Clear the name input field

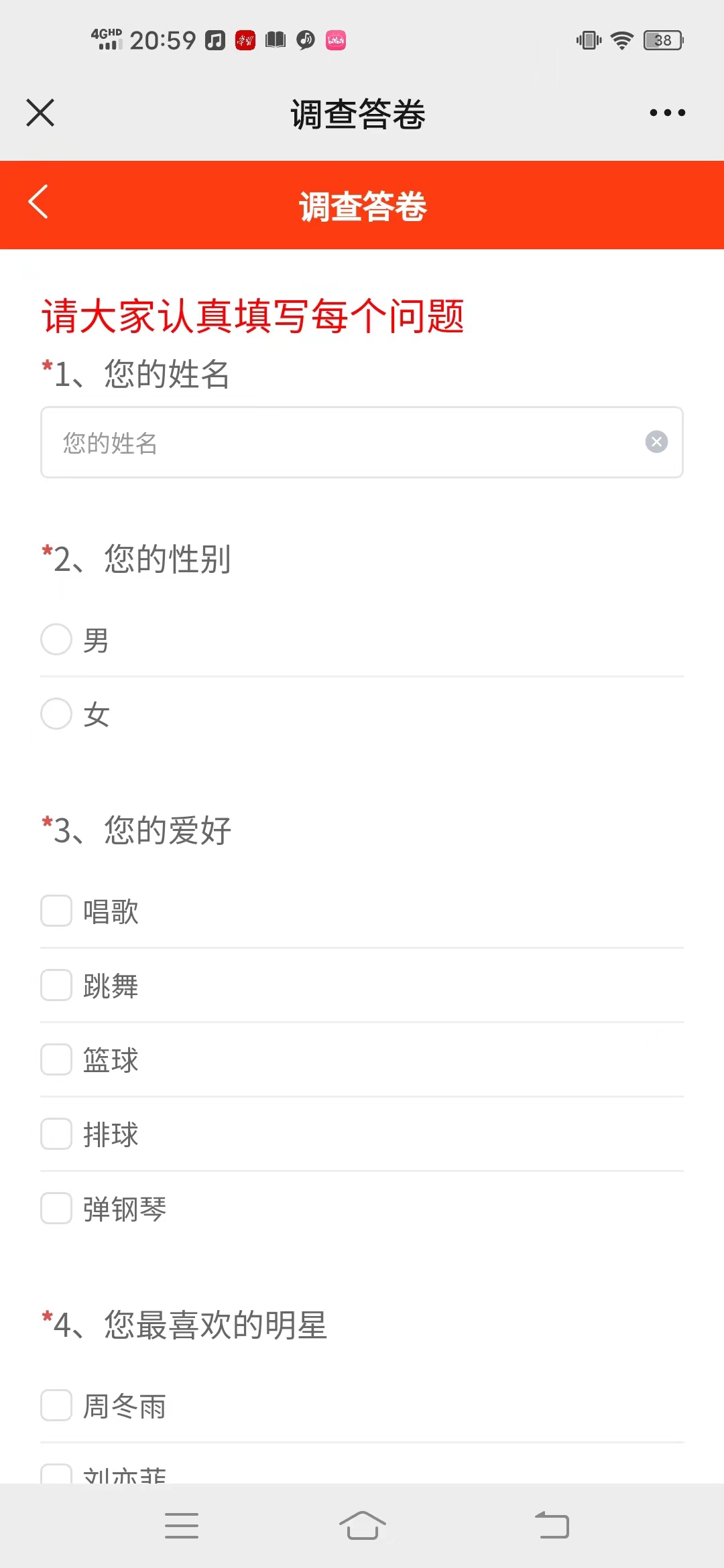(656, 442)
